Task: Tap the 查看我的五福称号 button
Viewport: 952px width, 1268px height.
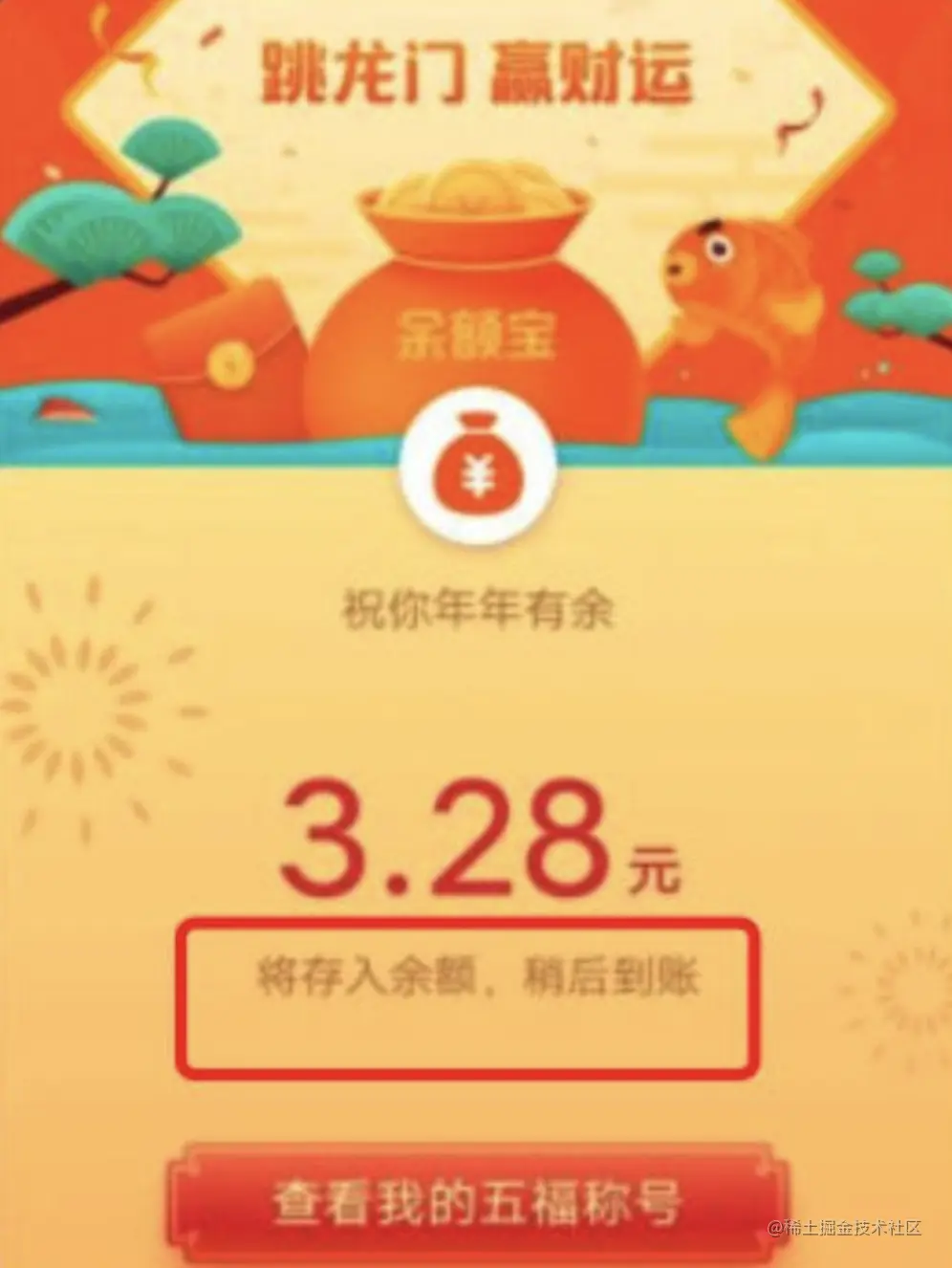Action: 476,1205
